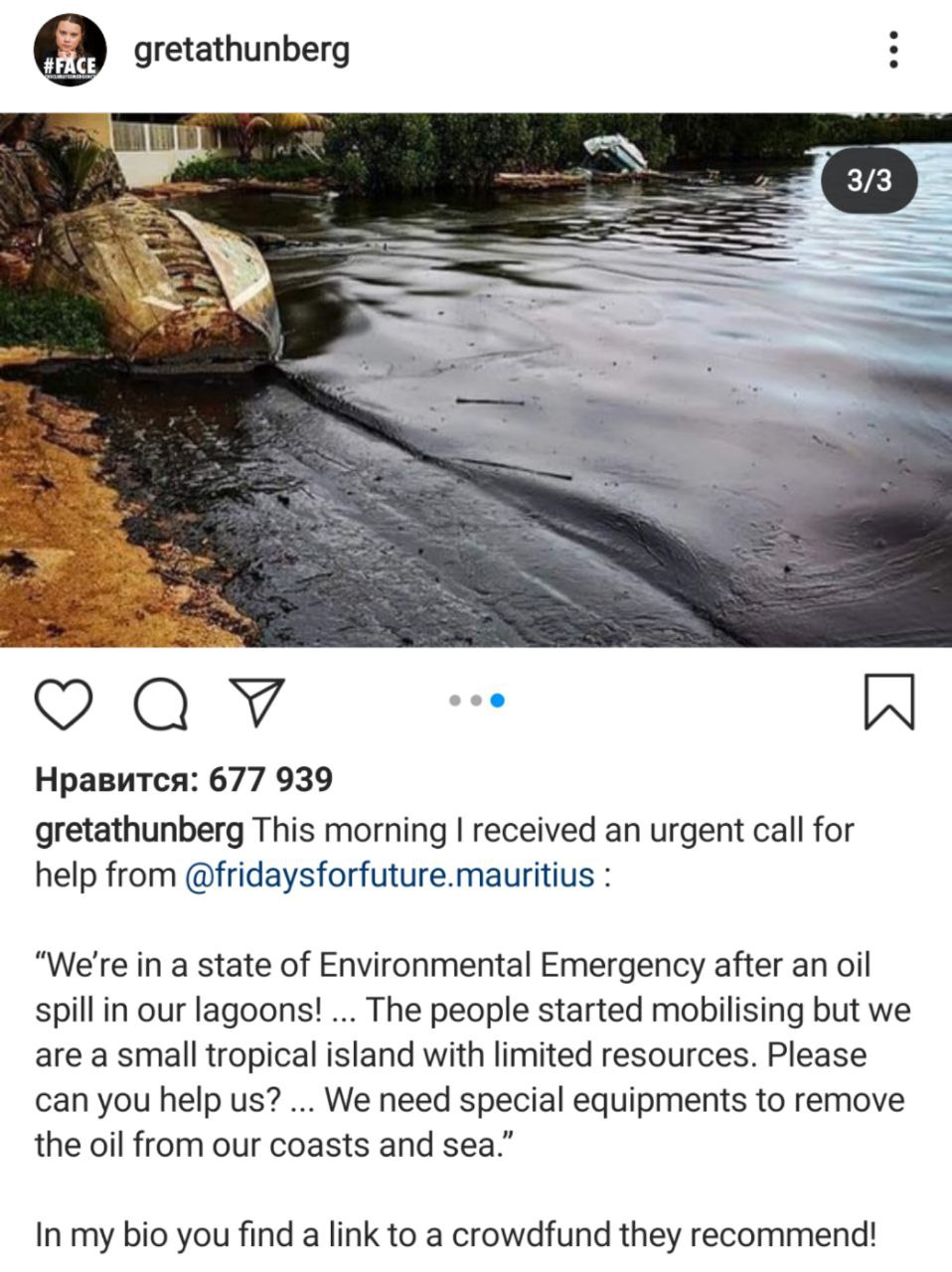Open comments via the speech bubble icon
952x1272 pixels.
point(161,703)
